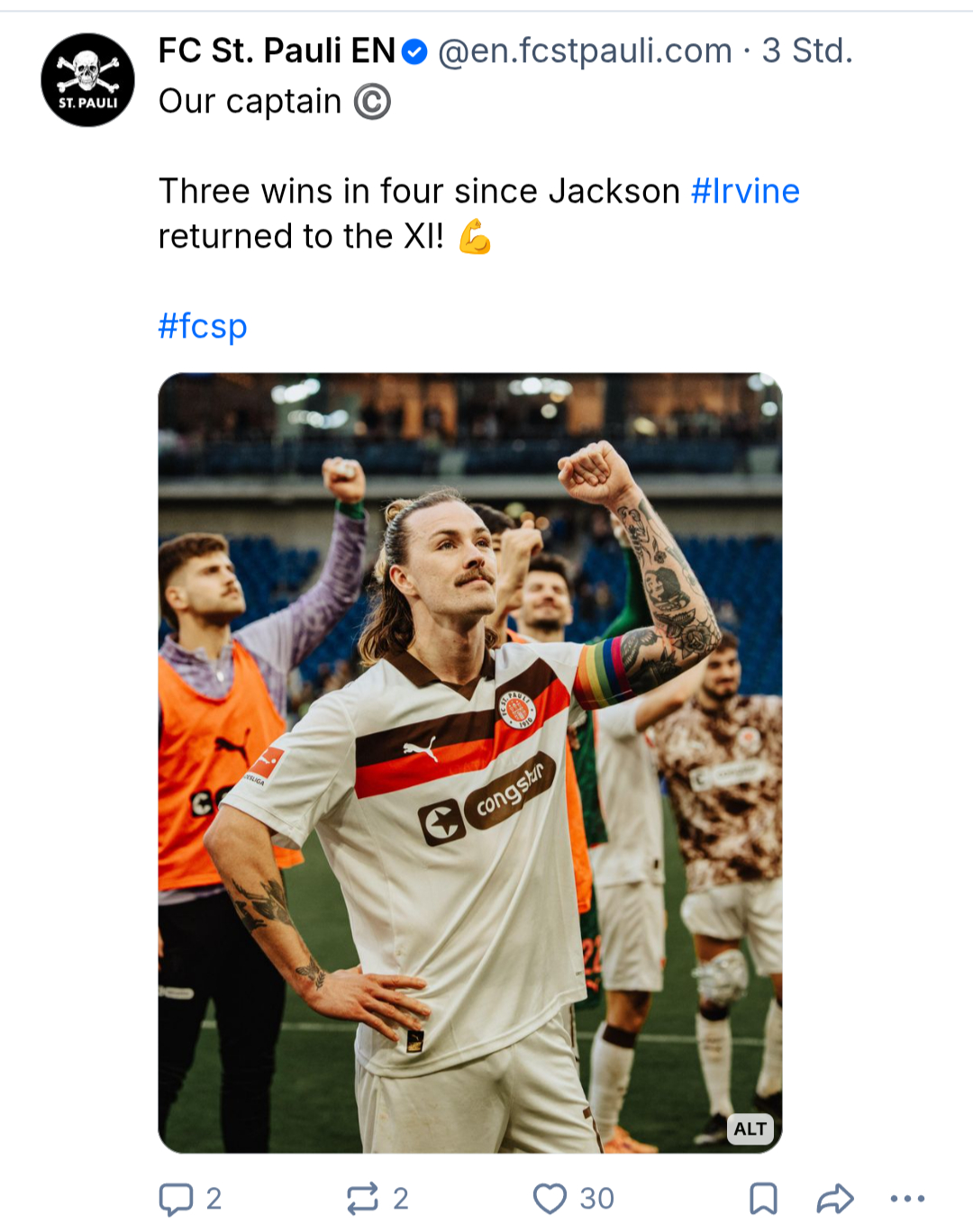Show the ALT text of the photo
Viewport: 973px width, 1232px height.
(x=750, y=1128)
